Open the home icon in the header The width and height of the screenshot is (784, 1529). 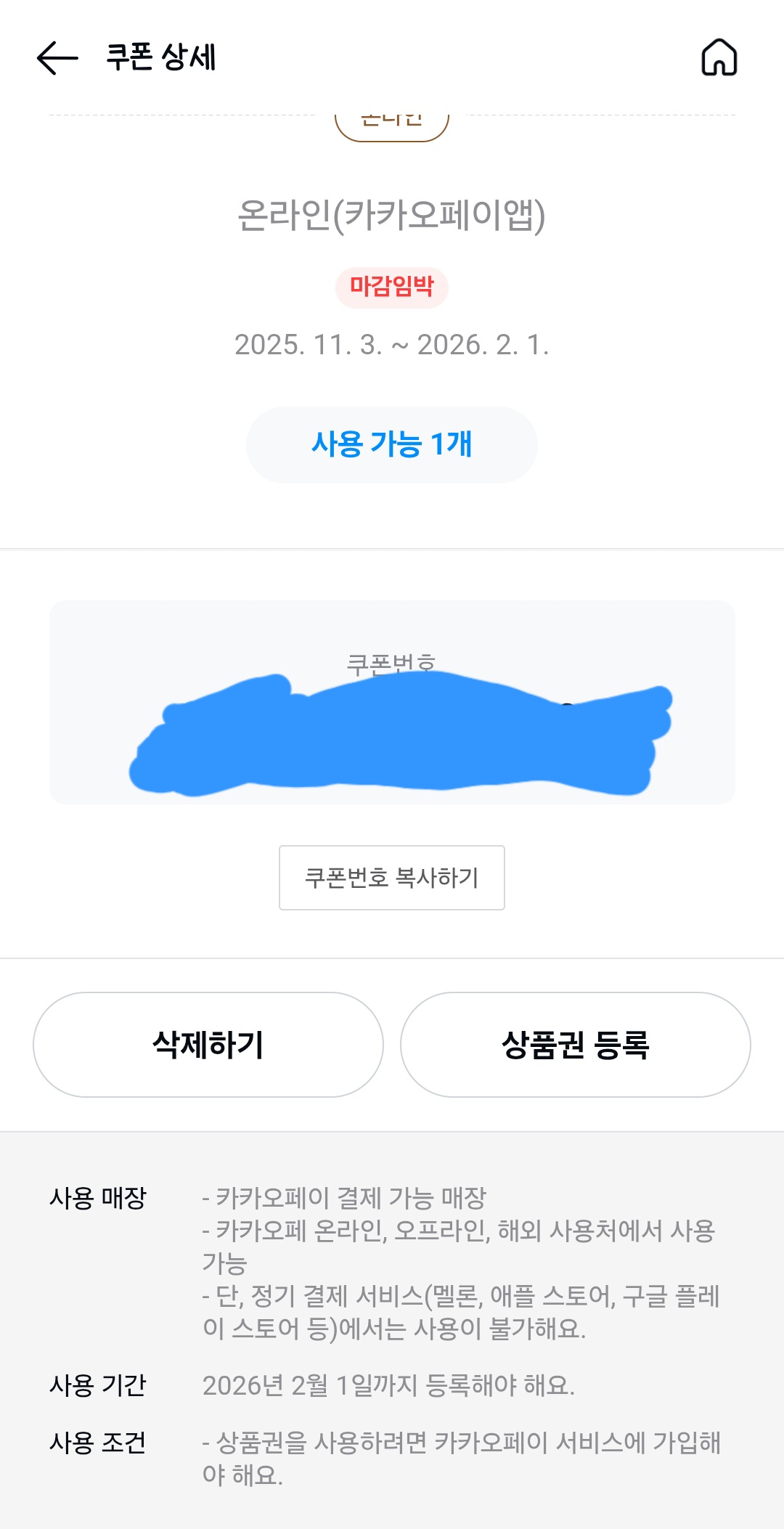[719, 57]
